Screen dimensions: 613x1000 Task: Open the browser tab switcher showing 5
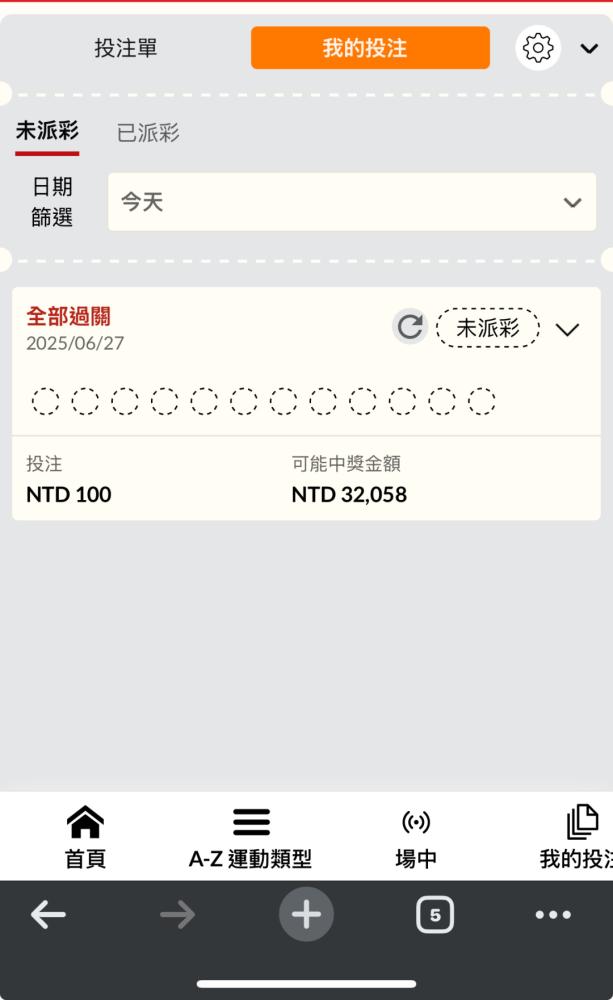tap(435, 915)
